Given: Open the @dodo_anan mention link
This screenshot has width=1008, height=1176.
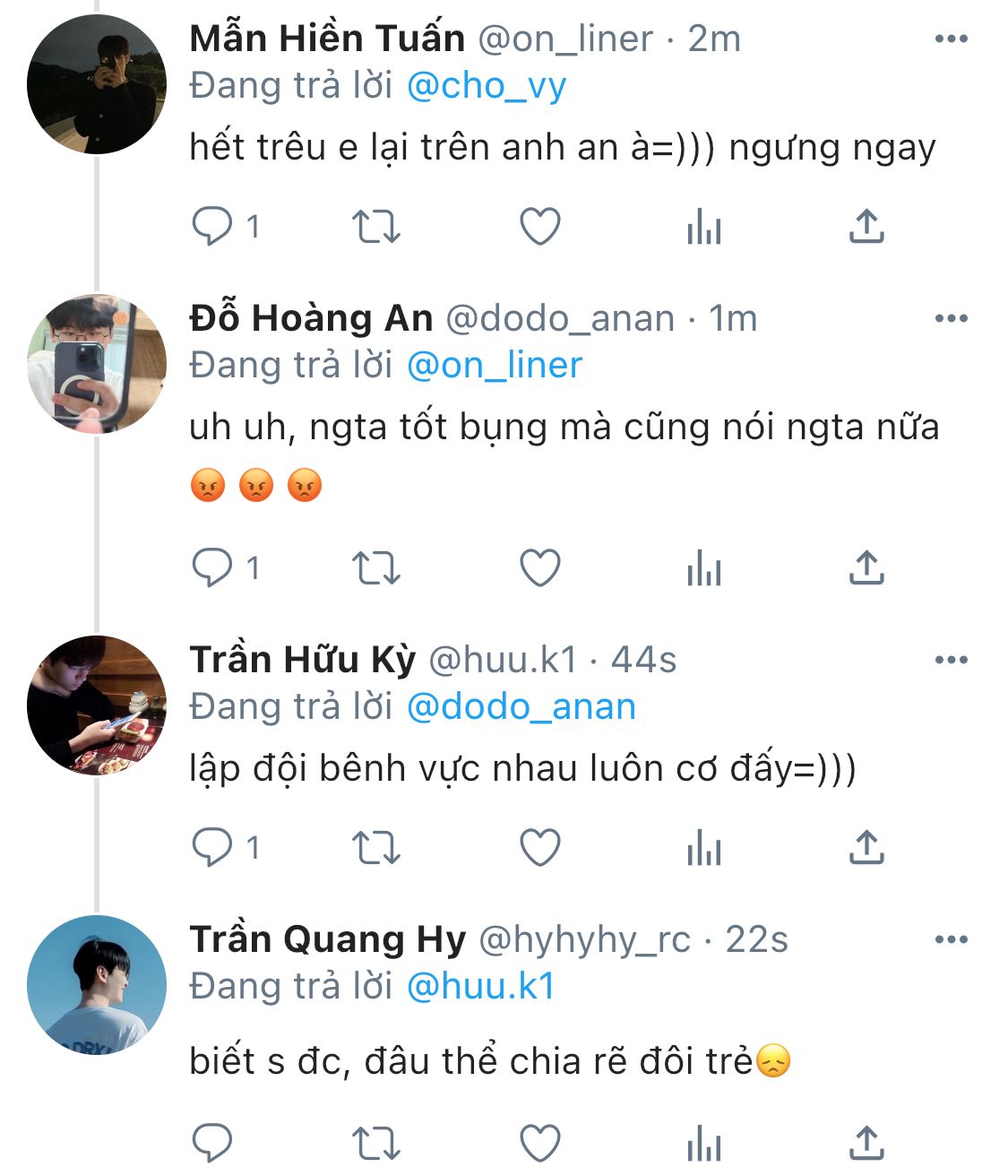Looking at the screenshot, I should click(x=521, y=707).
